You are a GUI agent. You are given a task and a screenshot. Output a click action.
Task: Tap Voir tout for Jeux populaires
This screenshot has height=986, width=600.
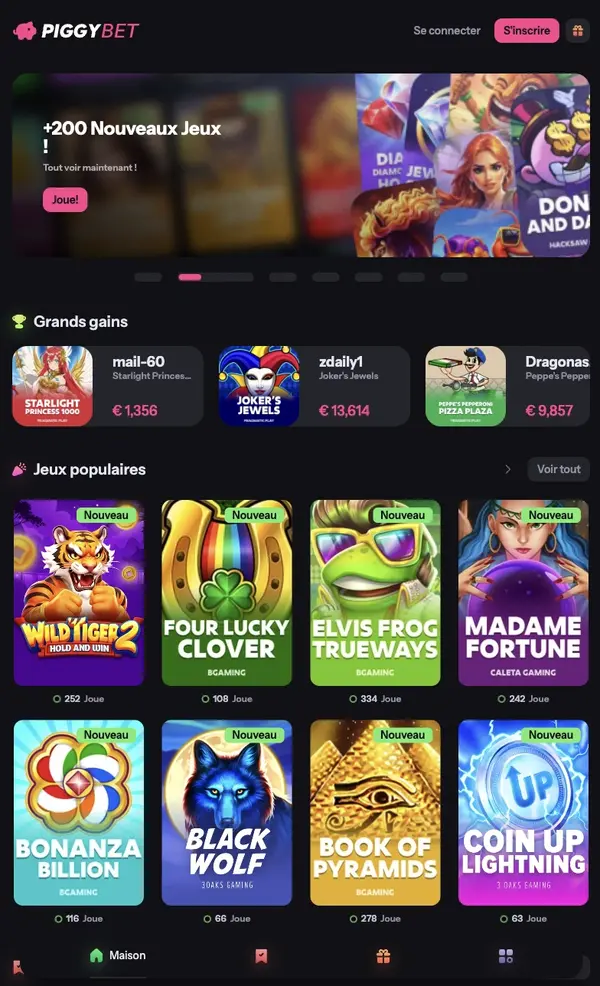(x=558, y=469)
